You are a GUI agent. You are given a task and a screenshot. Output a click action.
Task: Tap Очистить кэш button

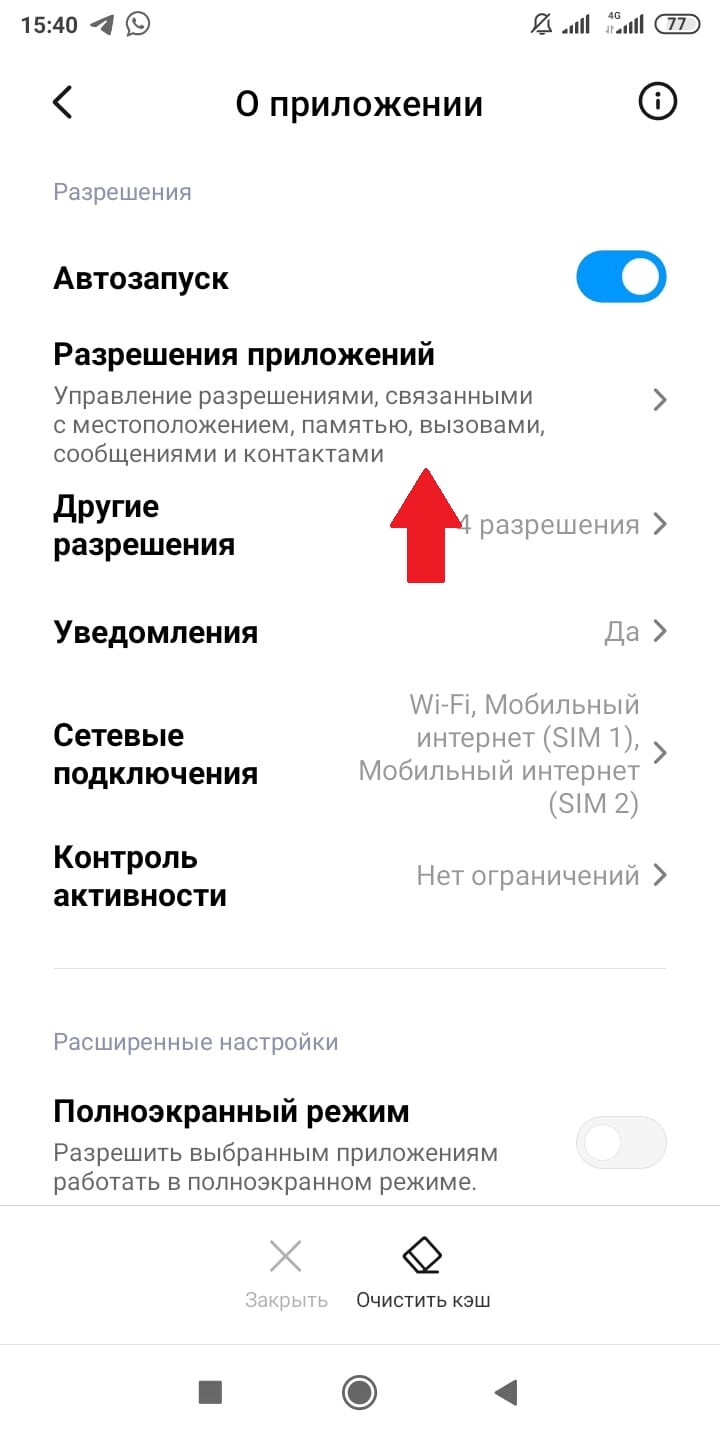423,1273
